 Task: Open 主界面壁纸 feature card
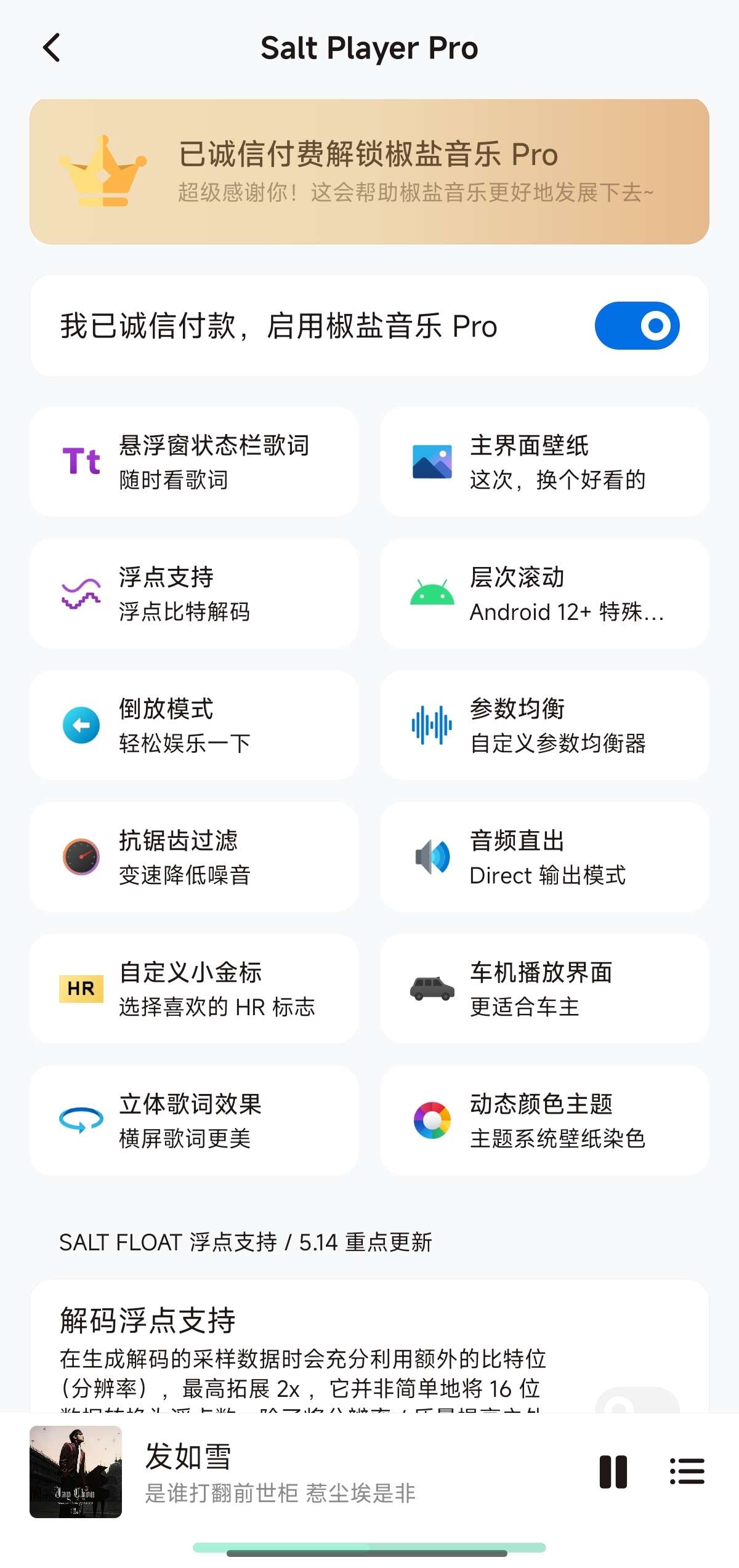click(x=545, y=462)
